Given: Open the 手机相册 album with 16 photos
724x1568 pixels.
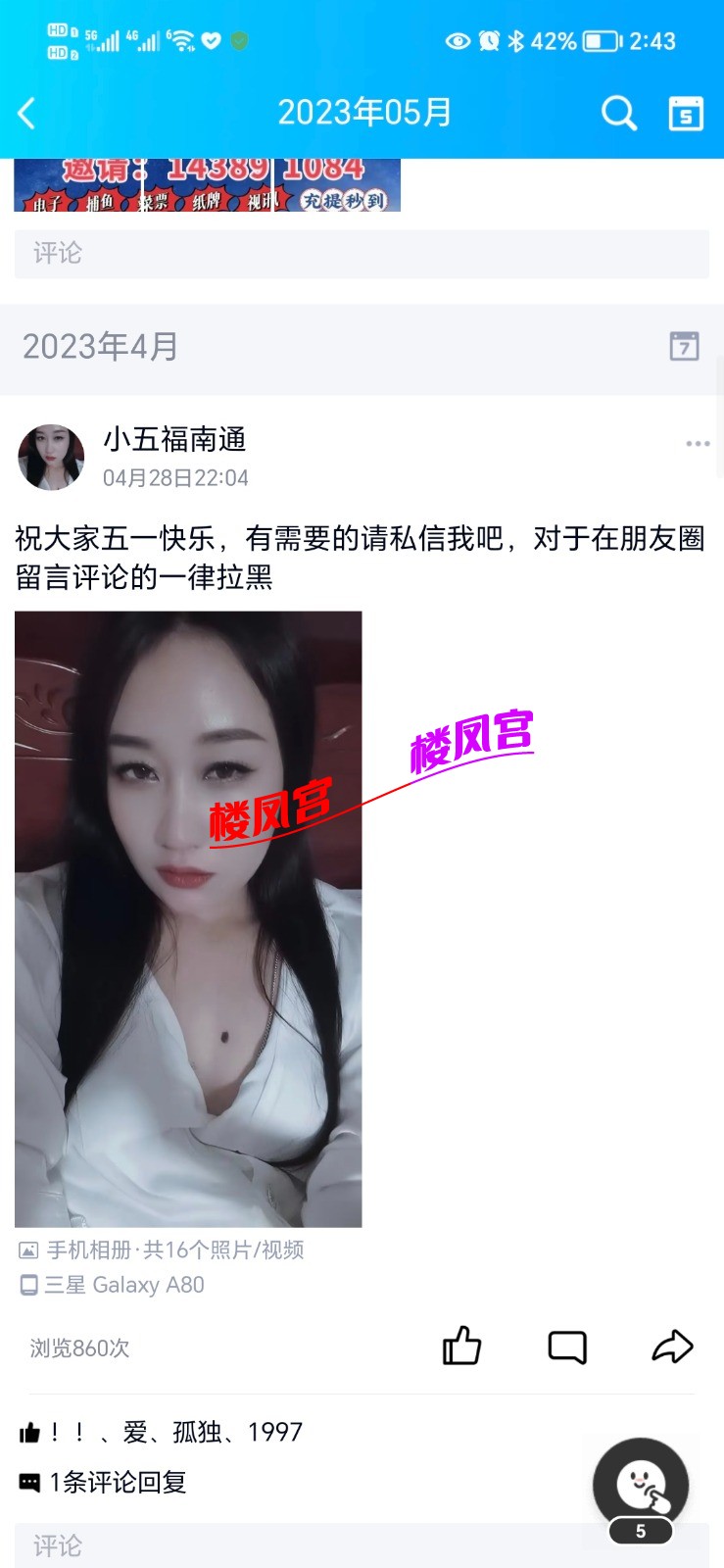Looking at the screenshot, I should 163,1249.
